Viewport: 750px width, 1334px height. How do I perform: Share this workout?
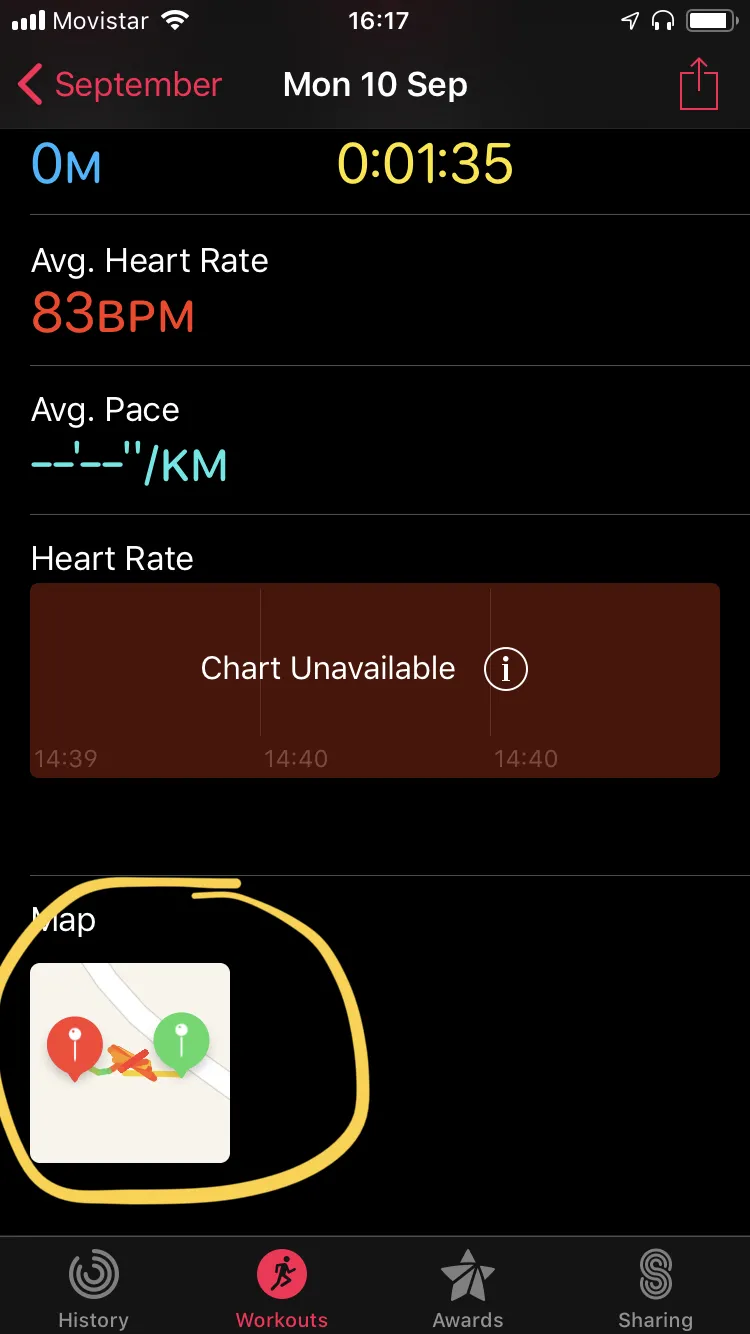coord(698,85)
